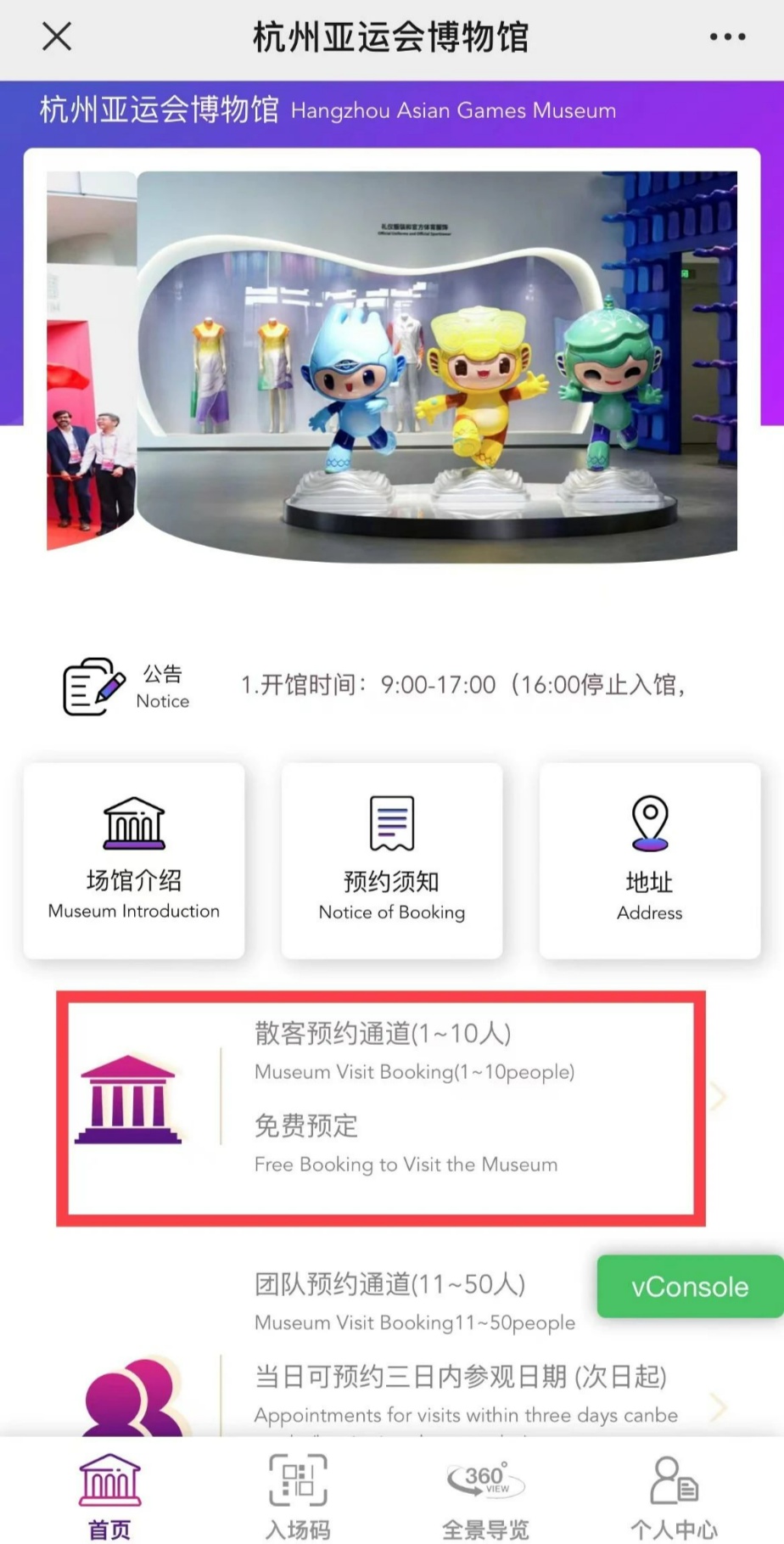784x1544 pixels.
Task: Open the 场馆介绍 Museum Introduction card
Action: pyautogui.click(x=134, y=860)
